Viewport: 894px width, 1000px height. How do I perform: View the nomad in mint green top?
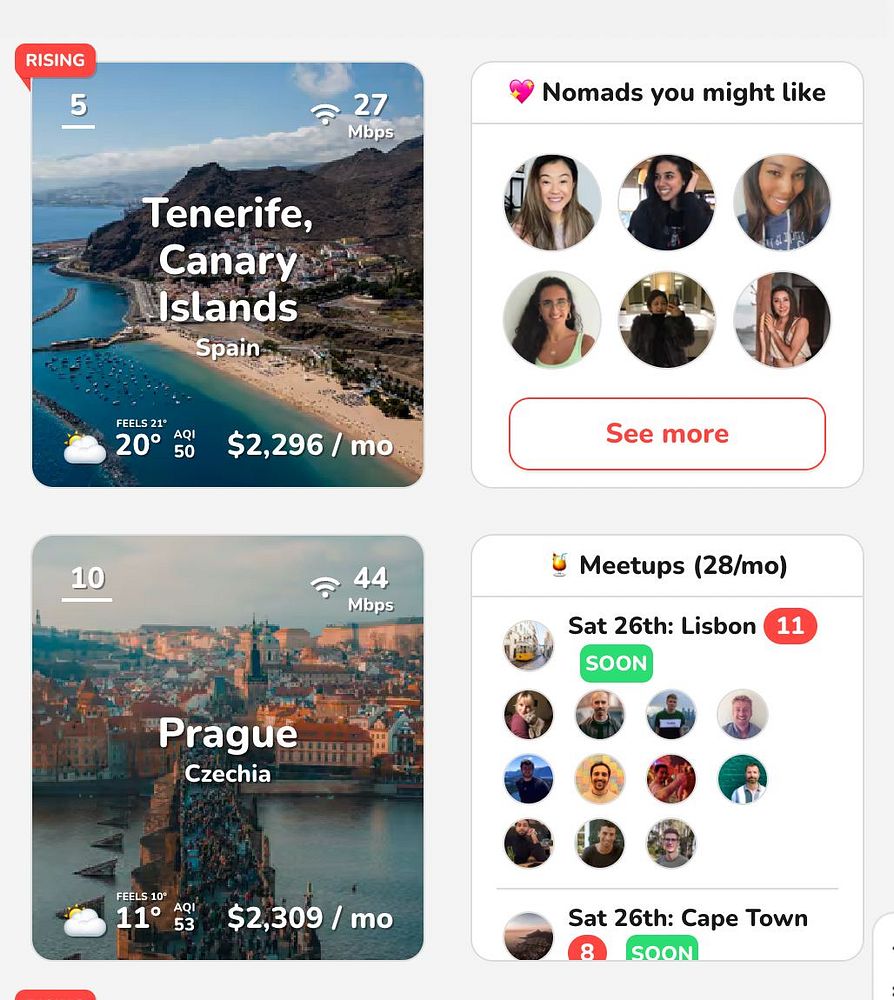tap(552, 319)
